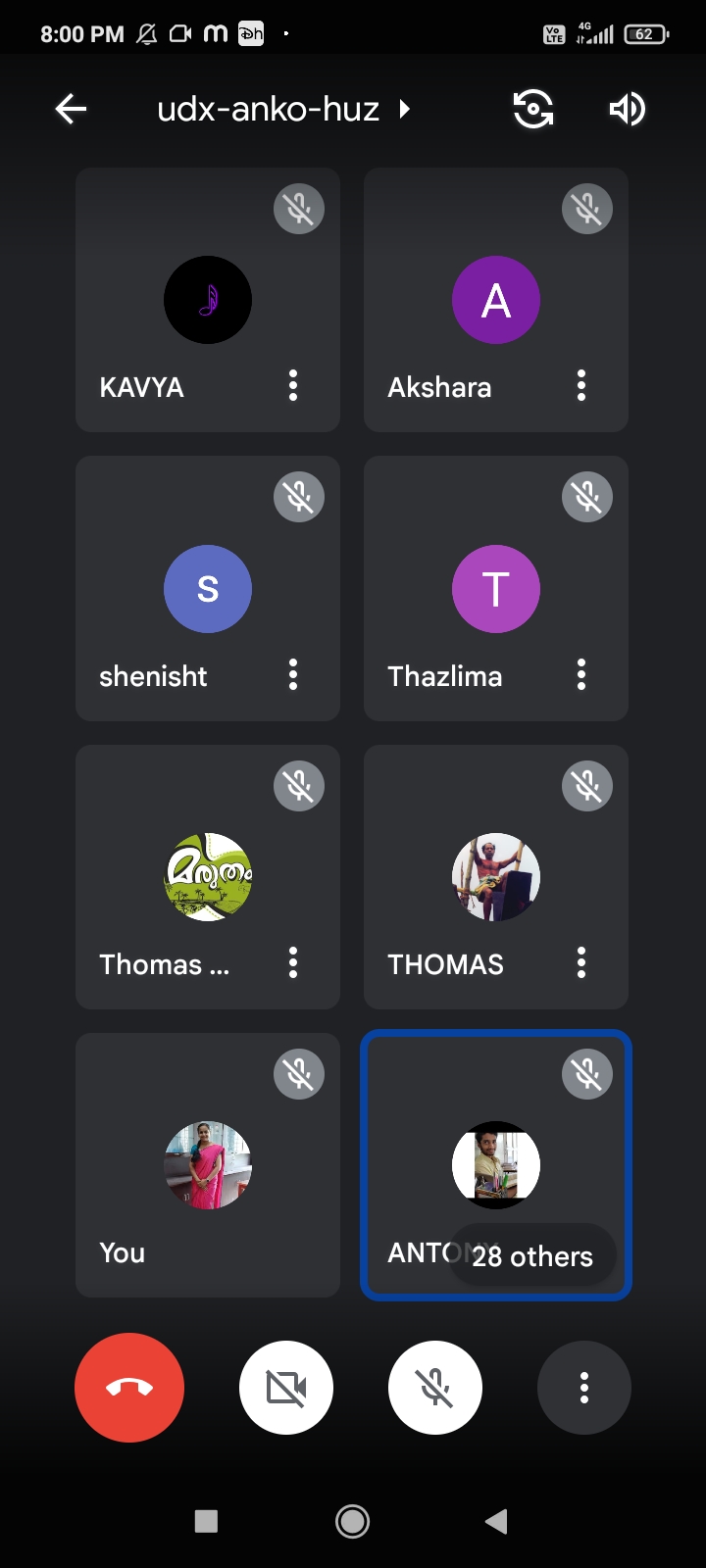Unmute your microphone
Viewport: 706px width, 1568px height.
coord(435,1388)
